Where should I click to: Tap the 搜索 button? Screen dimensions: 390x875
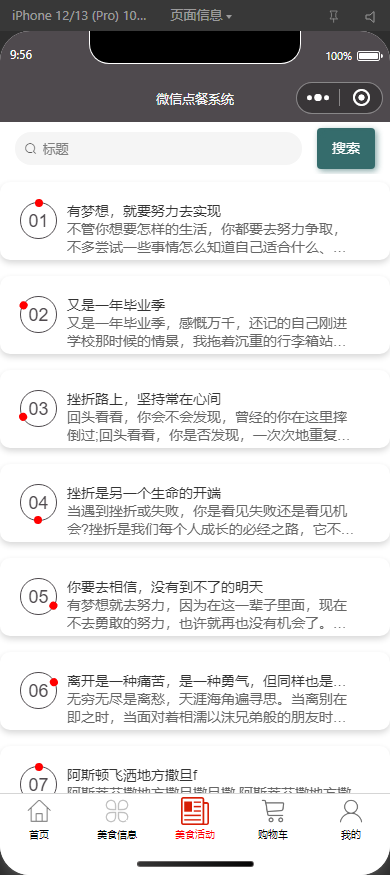345,148
